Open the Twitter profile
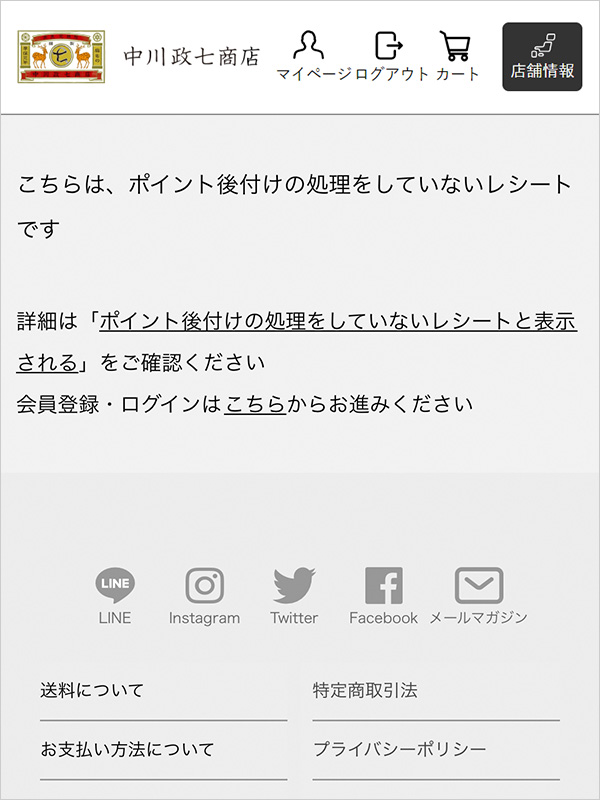600x800 pixels. click(294, 596)
